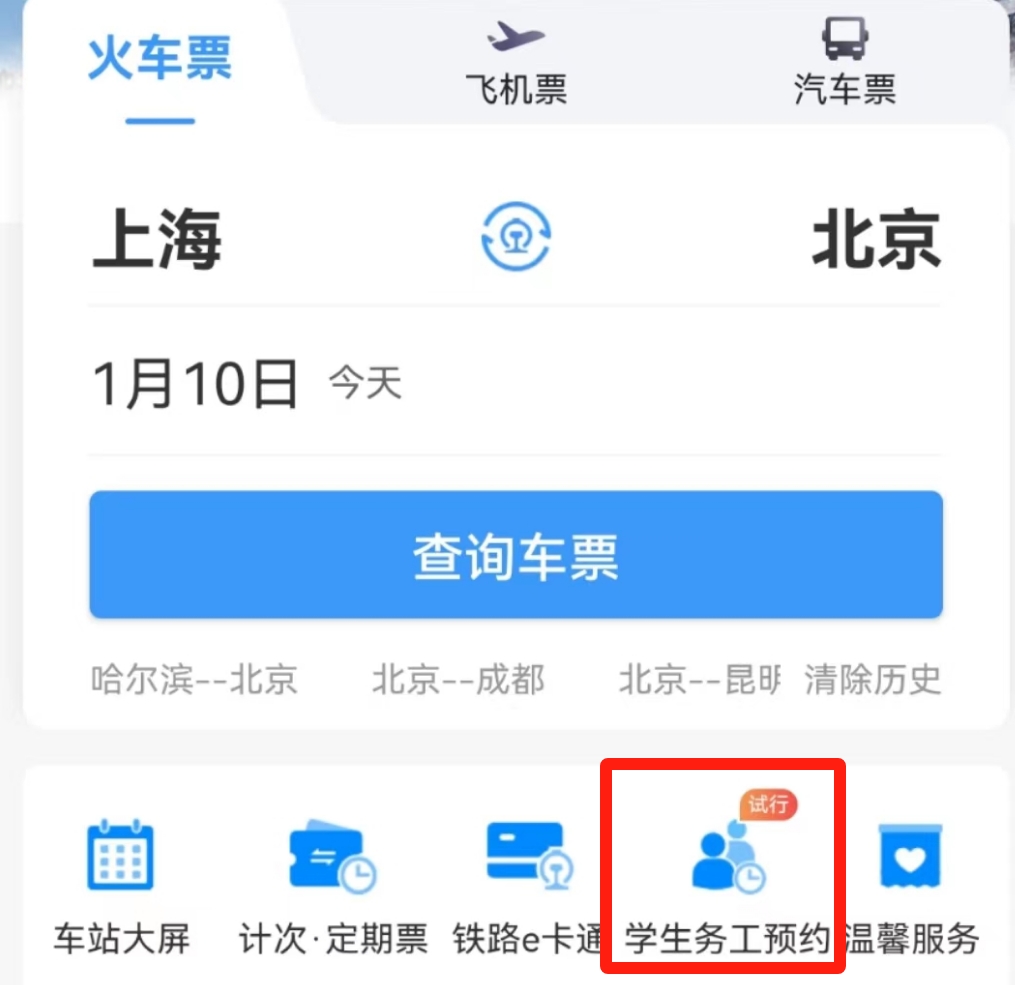
Task: Switch to the 飞机票 tab
Action: 516,63
